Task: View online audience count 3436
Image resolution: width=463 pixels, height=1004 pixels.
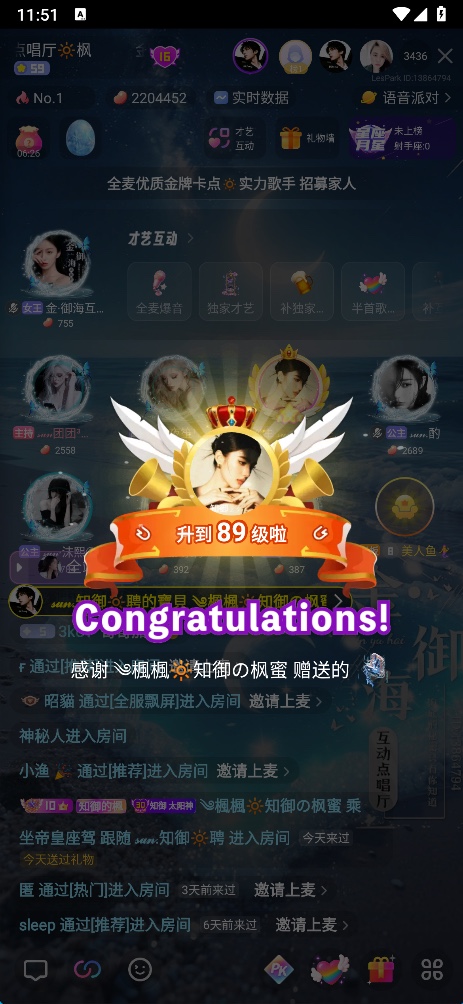Action: point(415,56)
